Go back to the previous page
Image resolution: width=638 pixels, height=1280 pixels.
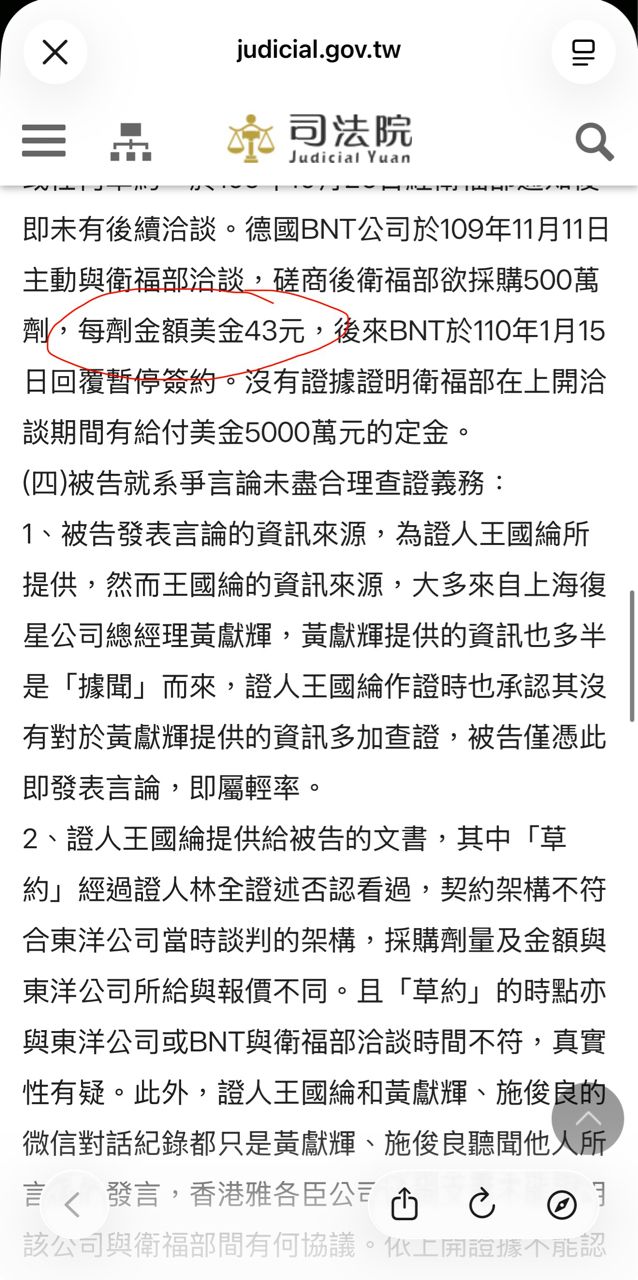pos(72,1205)
